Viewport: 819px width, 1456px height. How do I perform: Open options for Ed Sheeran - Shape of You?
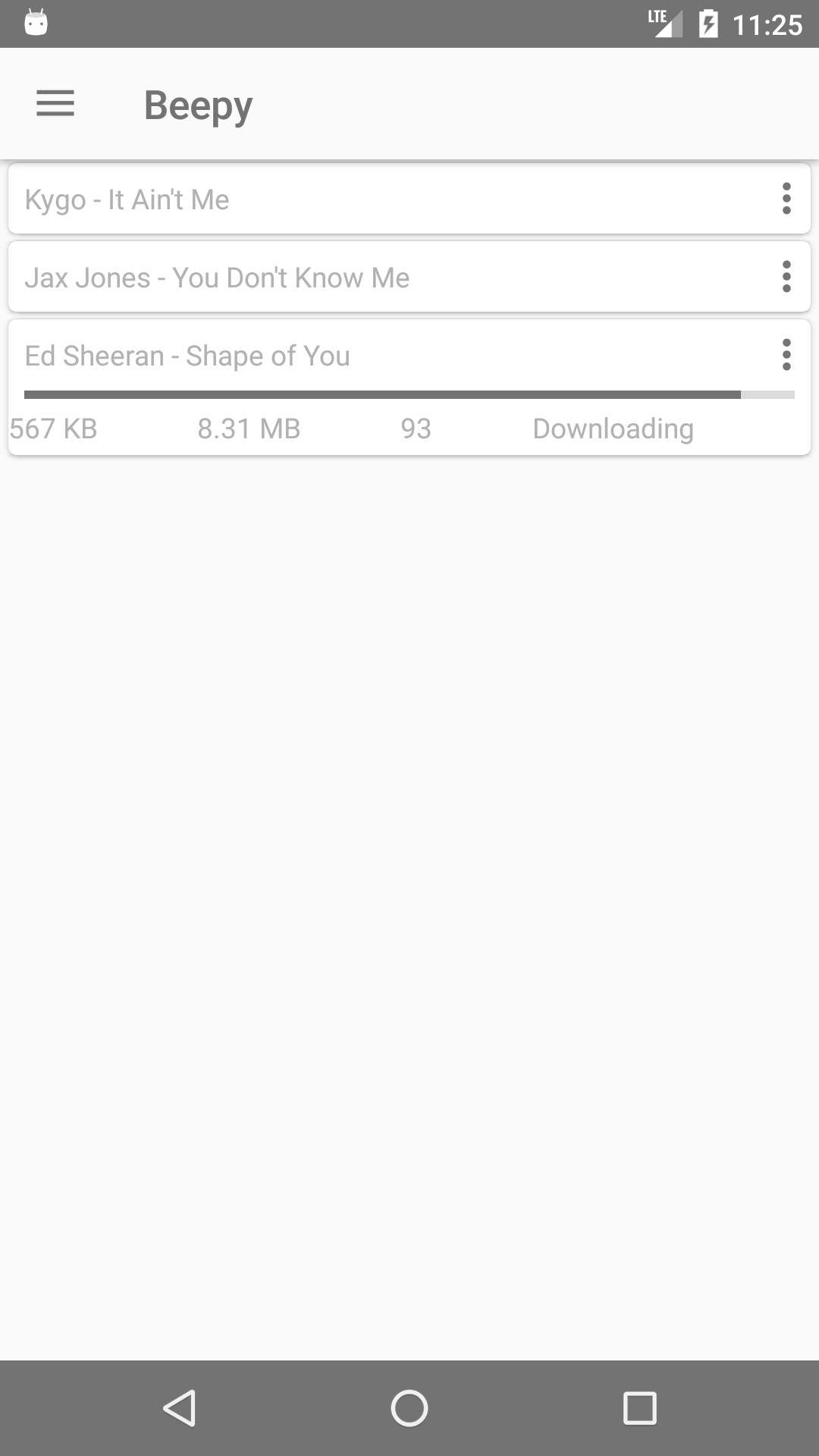point(786,355)
